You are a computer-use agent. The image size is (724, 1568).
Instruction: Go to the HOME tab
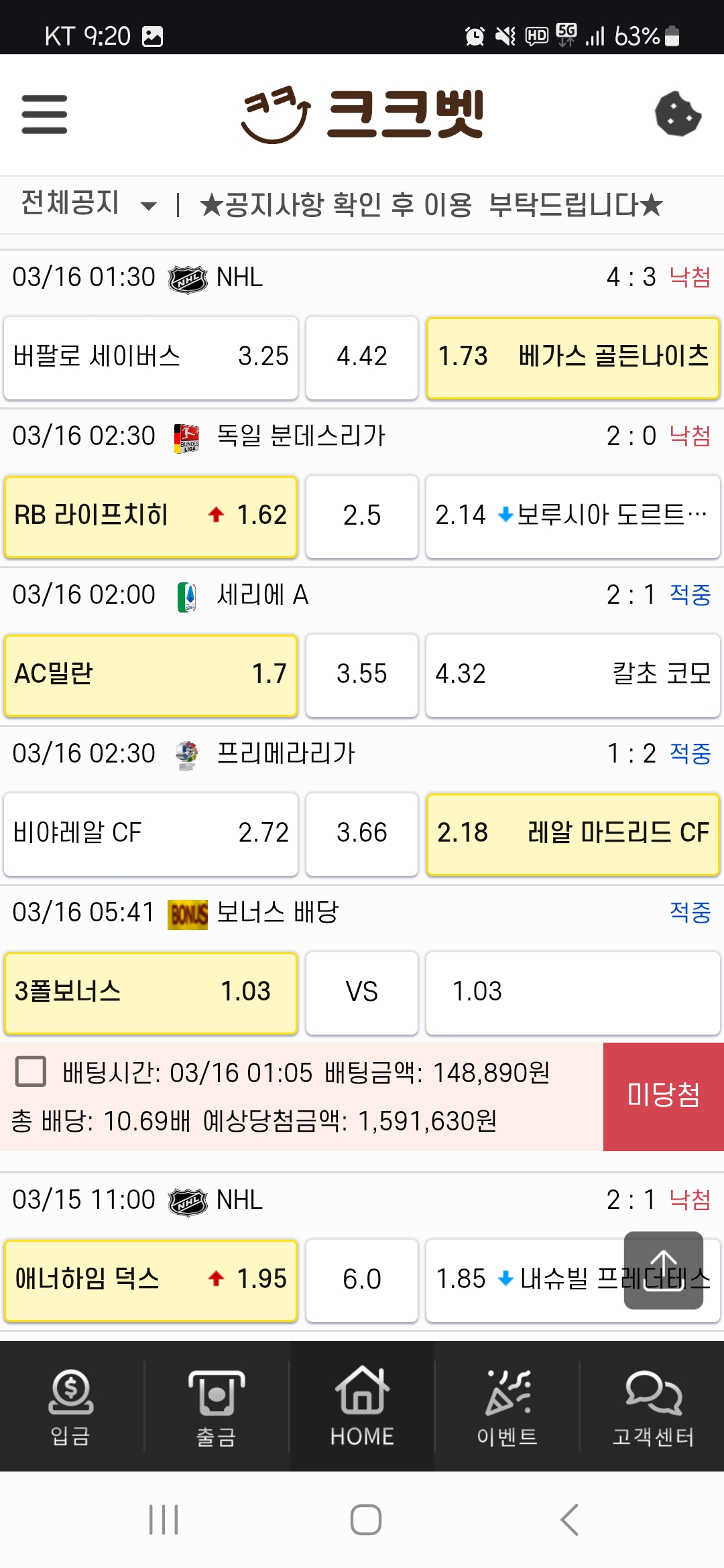(x=362, y=1406)
